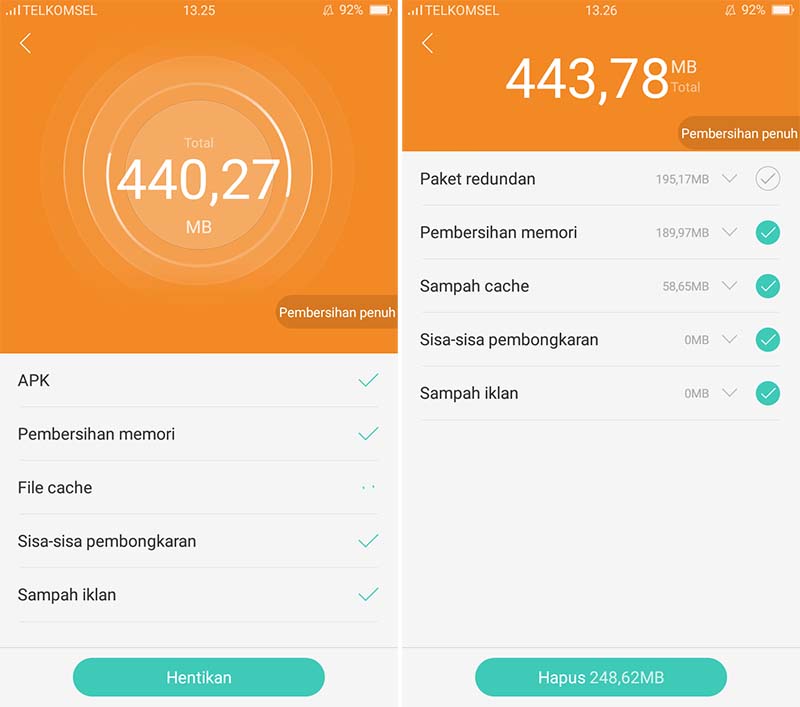Expand the Sampah iklan 0MB chevron
Image resolution: width=800 pixels, height=707 pixels.
click(x=729, y=393)
